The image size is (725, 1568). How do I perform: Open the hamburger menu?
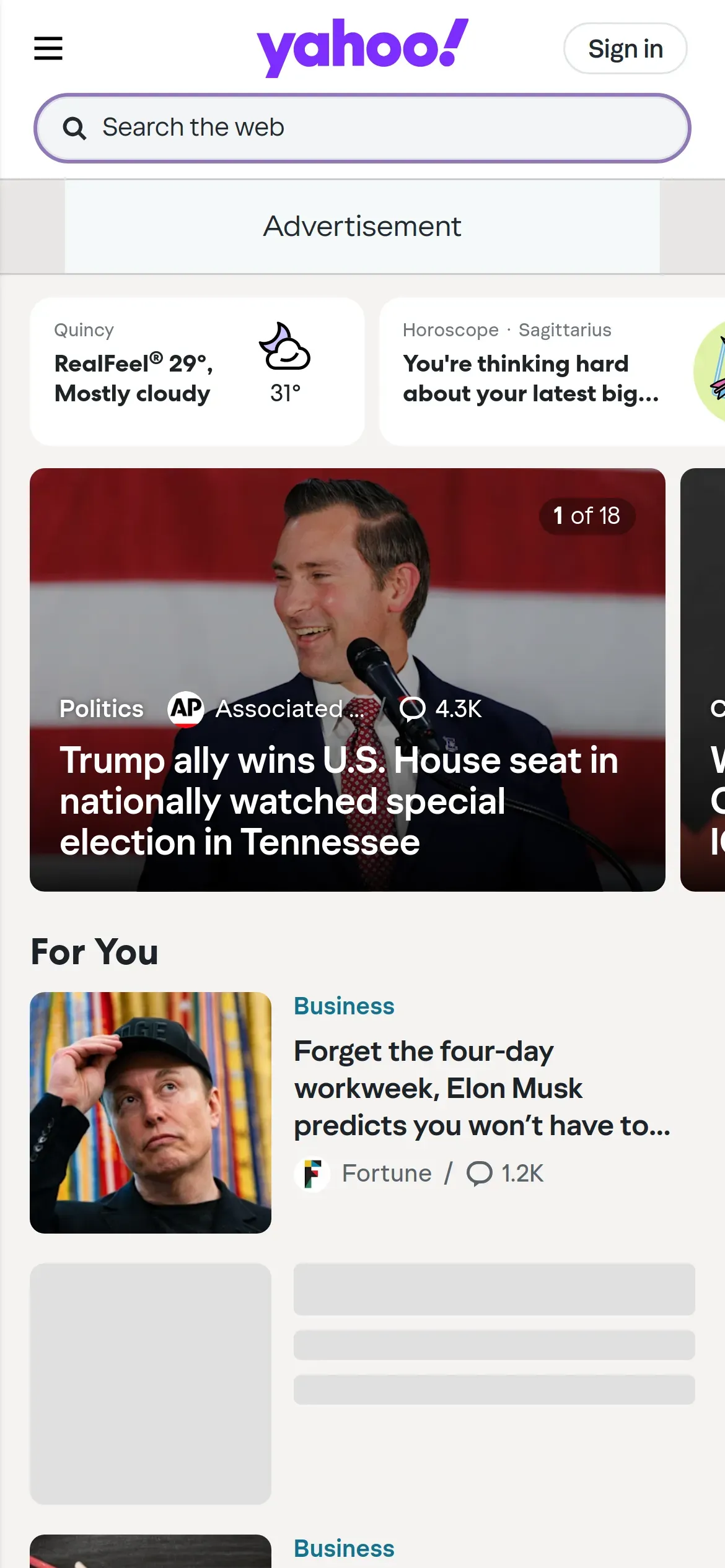(48, 48)
